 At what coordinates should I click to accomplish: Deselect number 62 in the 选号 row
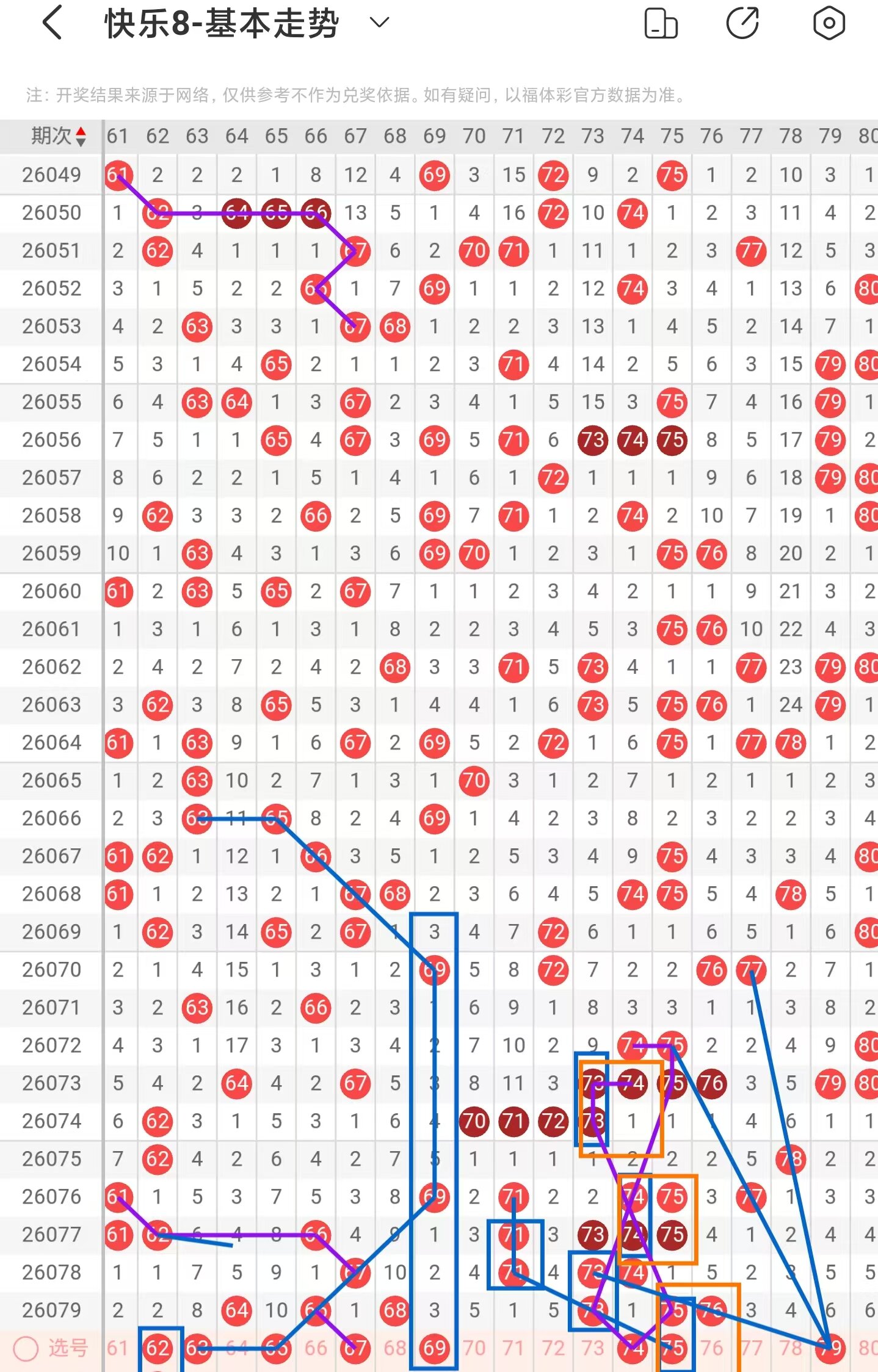158,1348
